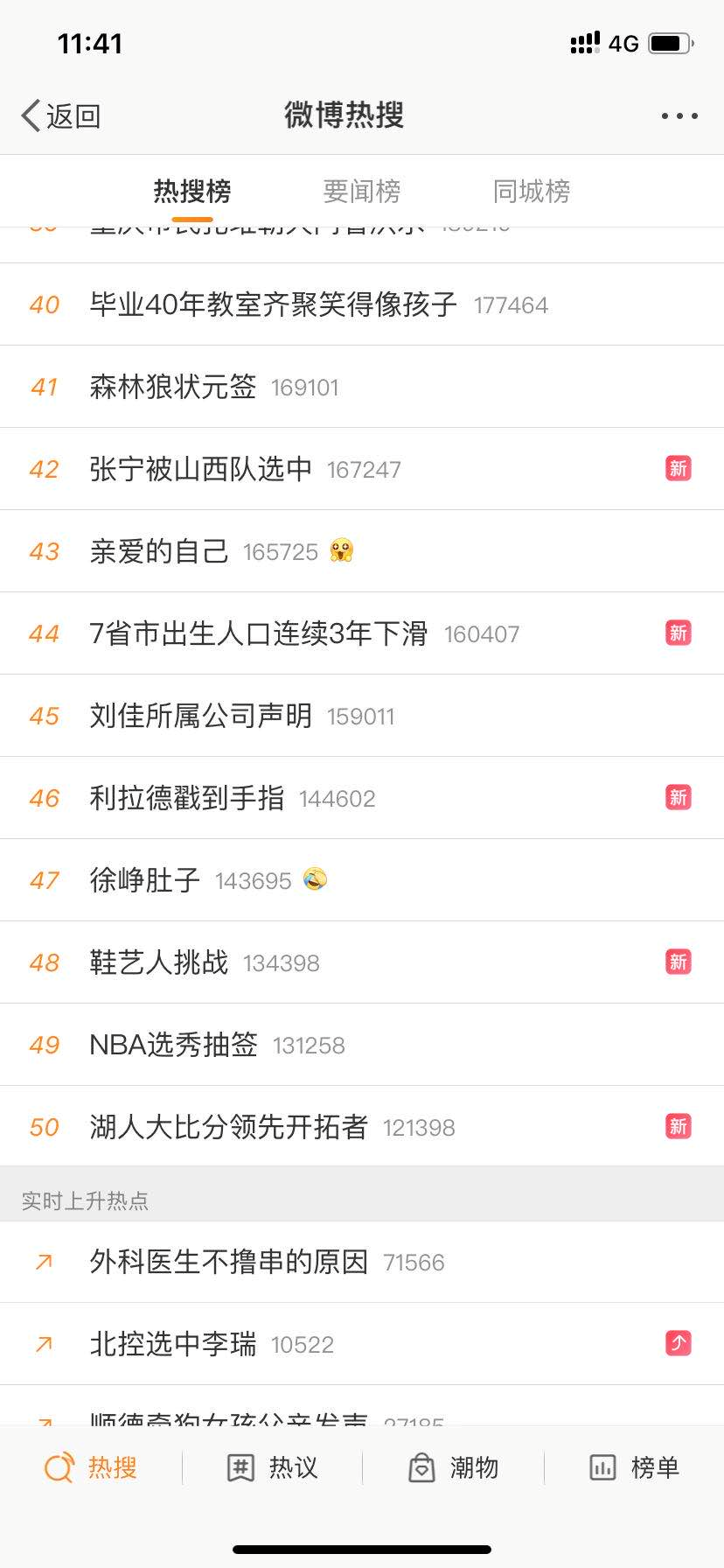Image resolution: width=724 pixels, height=1568 pixels.
Task: Open hot search 森林狼状元签
Action: click(173, 387)
